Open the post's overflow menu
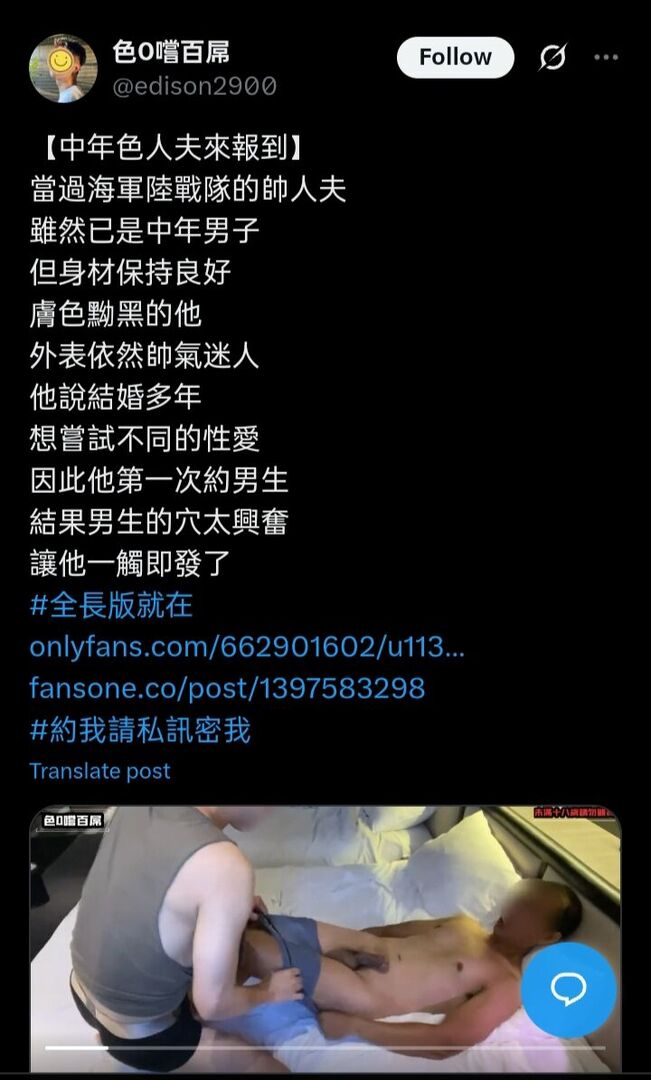The width and height of the screenshot is (651, 1080). [606, 58]
